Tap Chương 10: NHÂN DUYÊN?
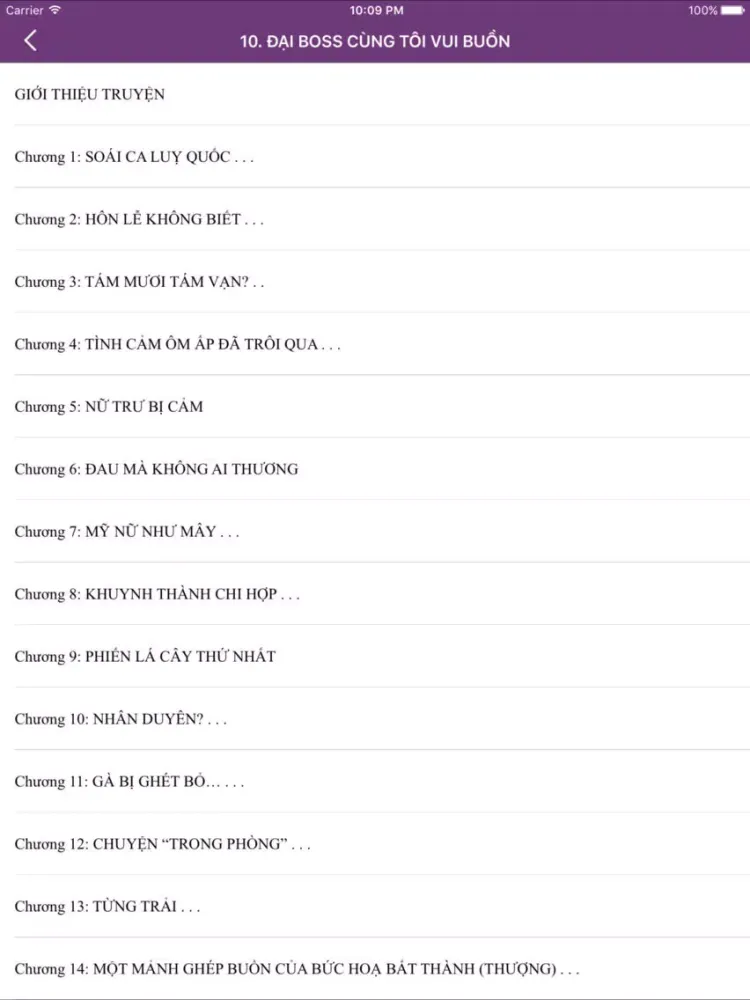 click(120, 719)
